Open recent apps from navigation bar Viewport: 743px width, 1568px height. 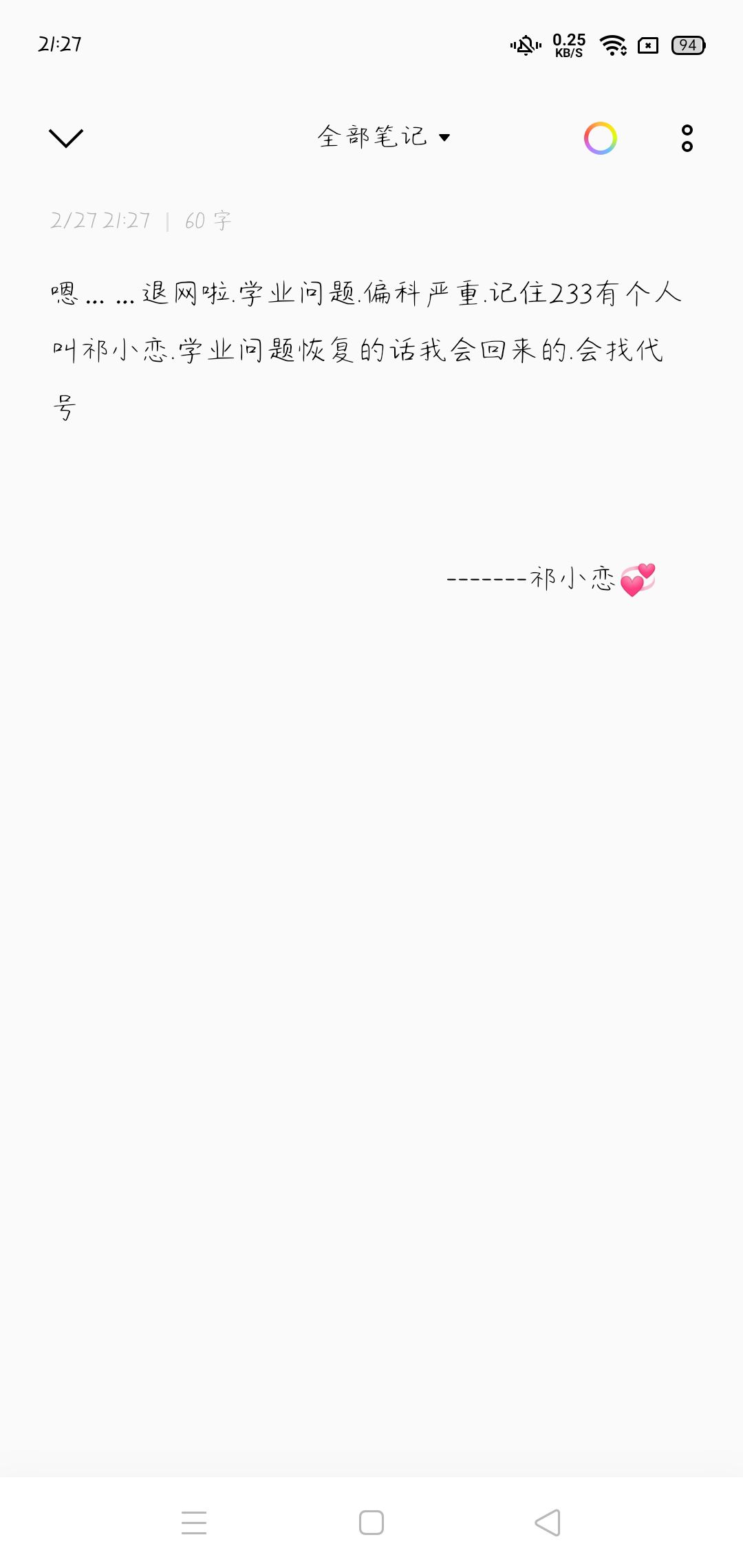[194, 1523]
